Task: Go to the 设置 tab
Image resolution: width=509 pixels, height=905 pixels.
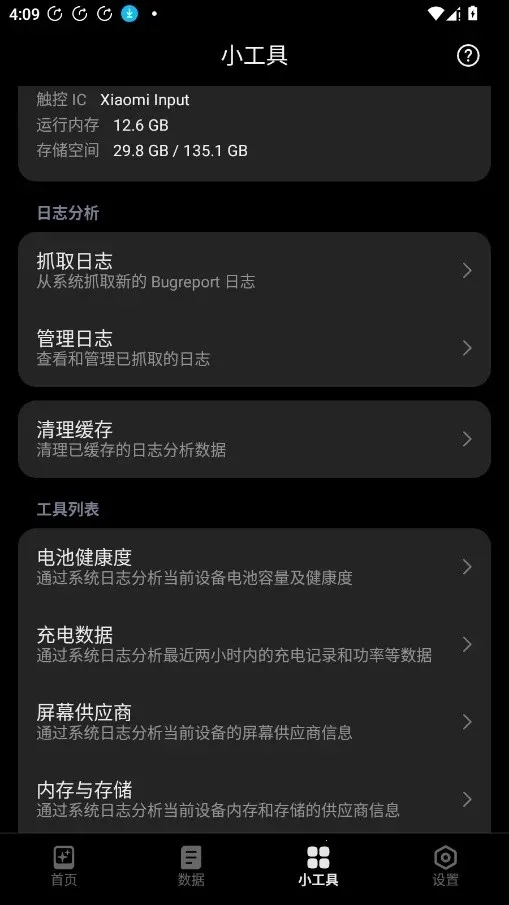Action: (x=446, y=866)
